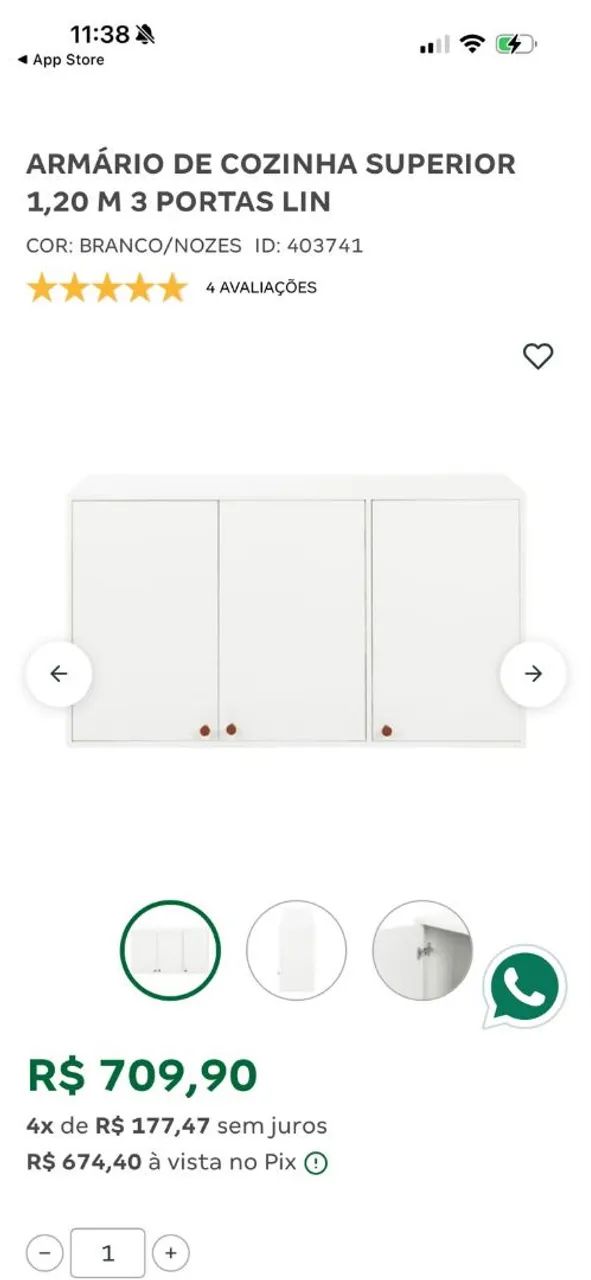Screen dimensions: 591x1280
Task: Select the side view thumbnail
Action: click(x=296, y=950)
